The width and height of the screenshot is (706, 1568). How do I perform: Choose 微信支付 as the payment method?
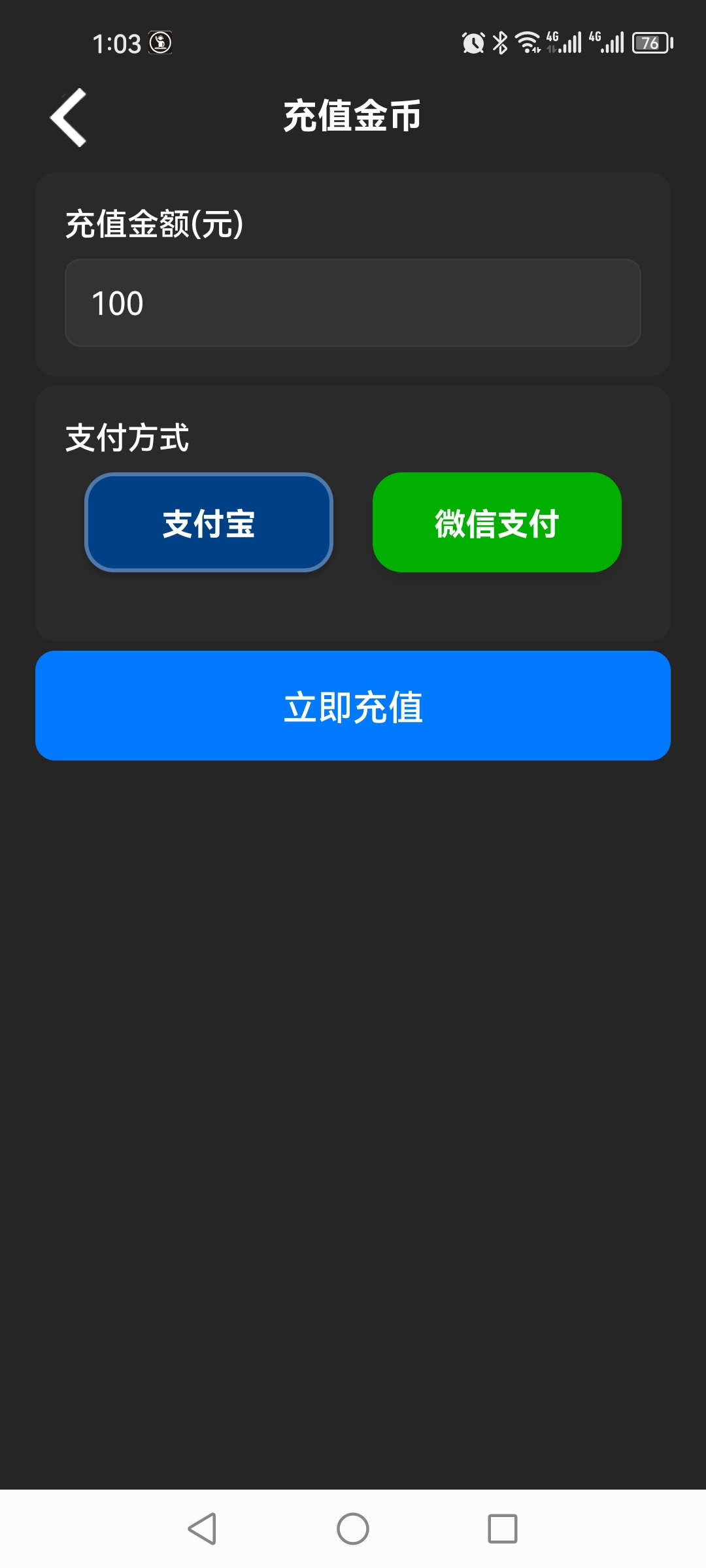(x=497, y=523)
